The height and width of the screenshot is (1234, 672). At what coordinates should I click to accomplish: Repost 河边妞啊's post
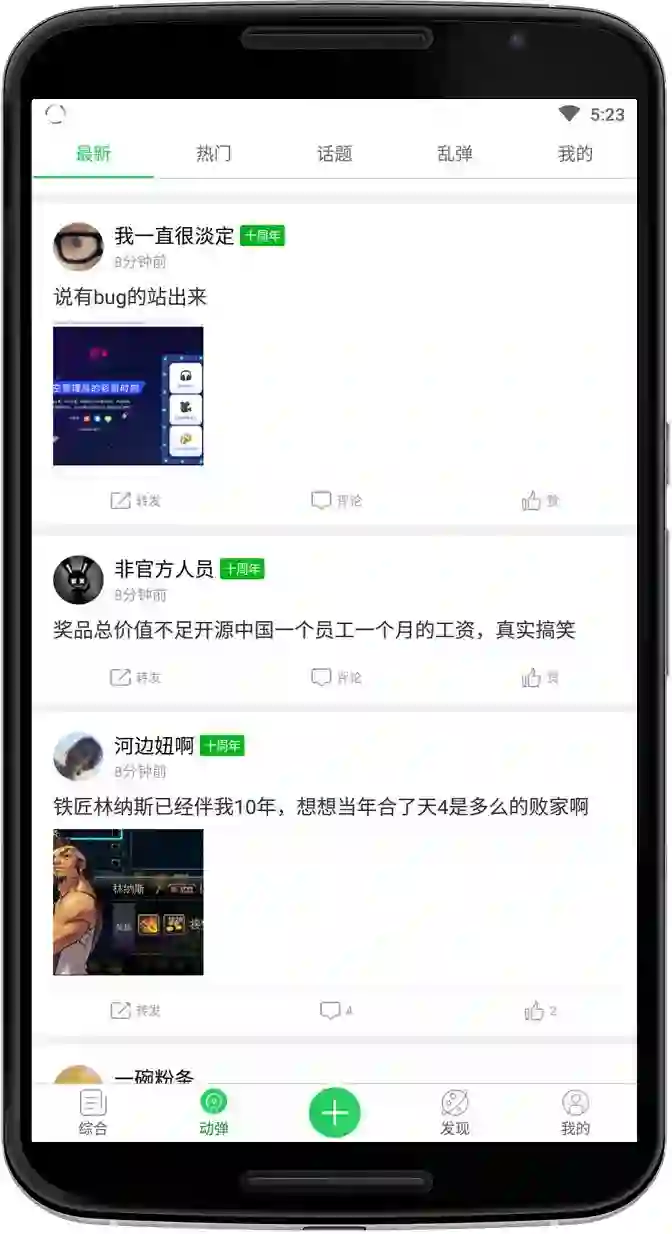coord(135,1011)
